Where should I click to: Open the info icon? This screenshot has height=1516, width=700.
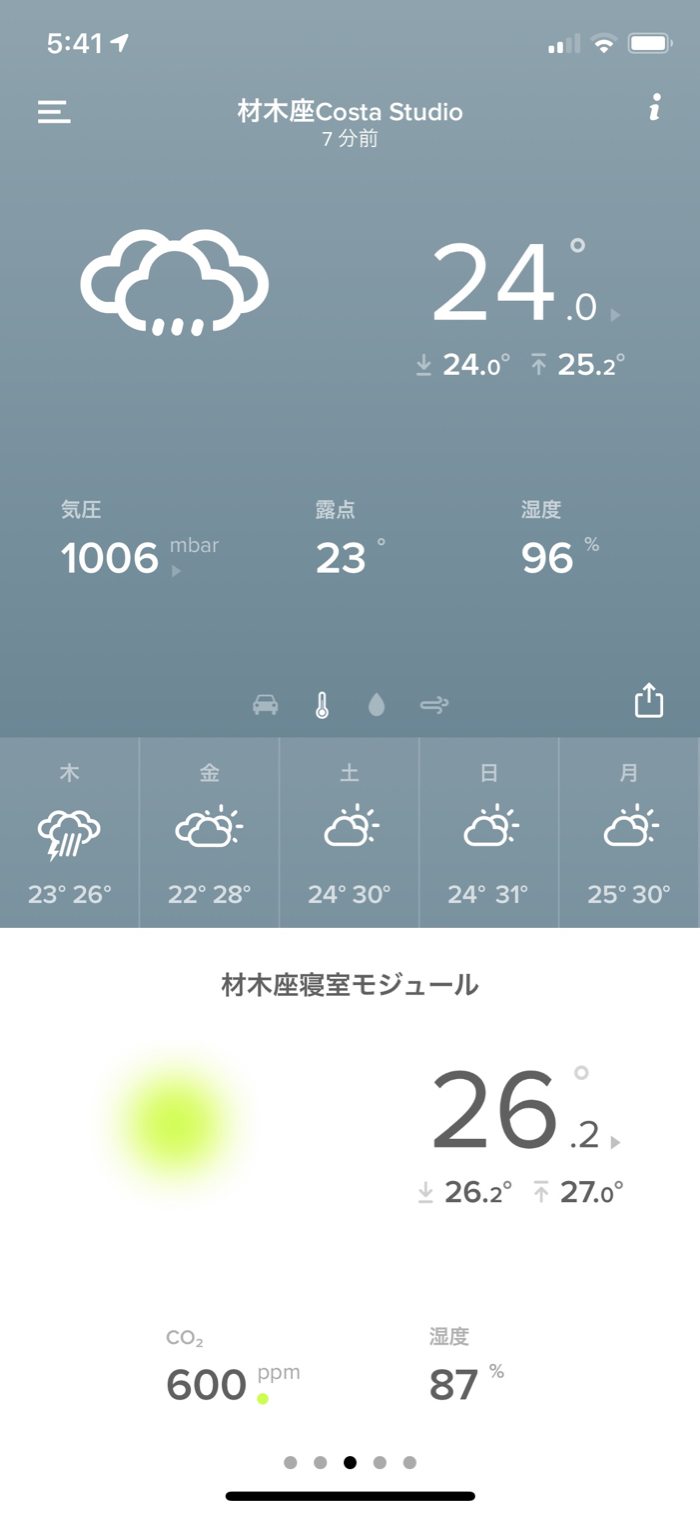click(x=654, y=108)
